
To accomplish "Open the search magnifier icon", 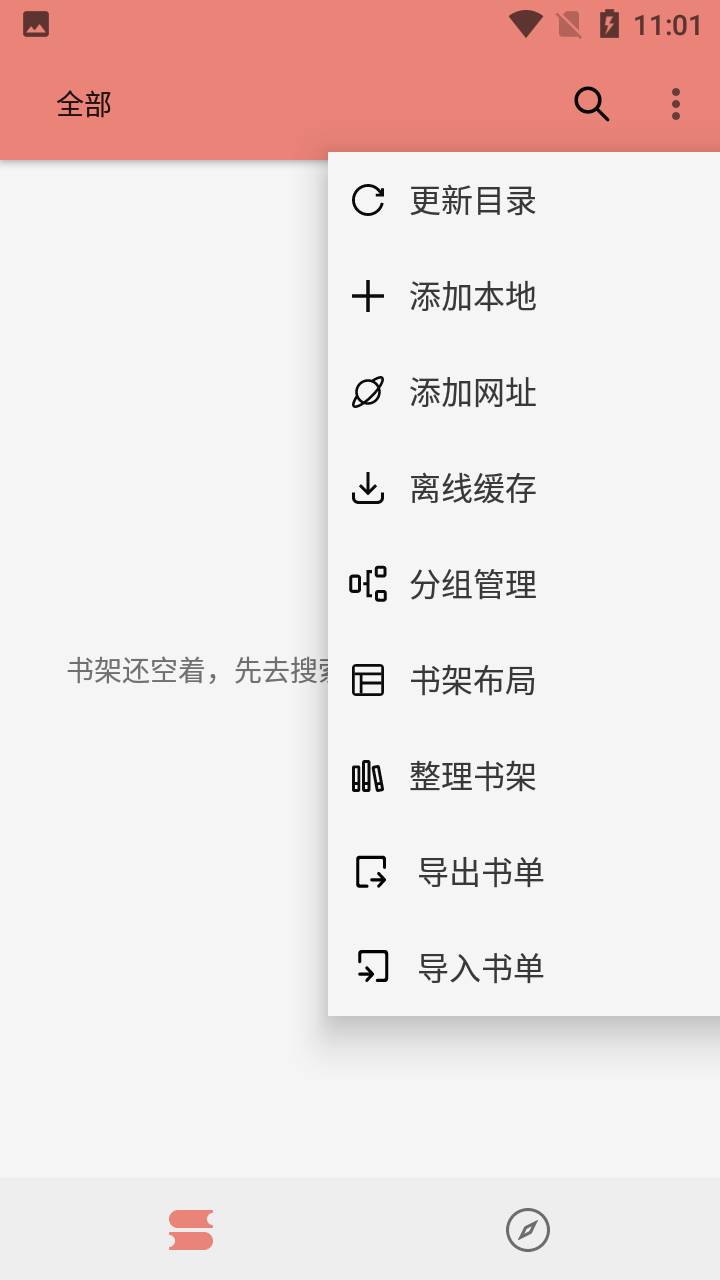I will (x=591, y=104).
